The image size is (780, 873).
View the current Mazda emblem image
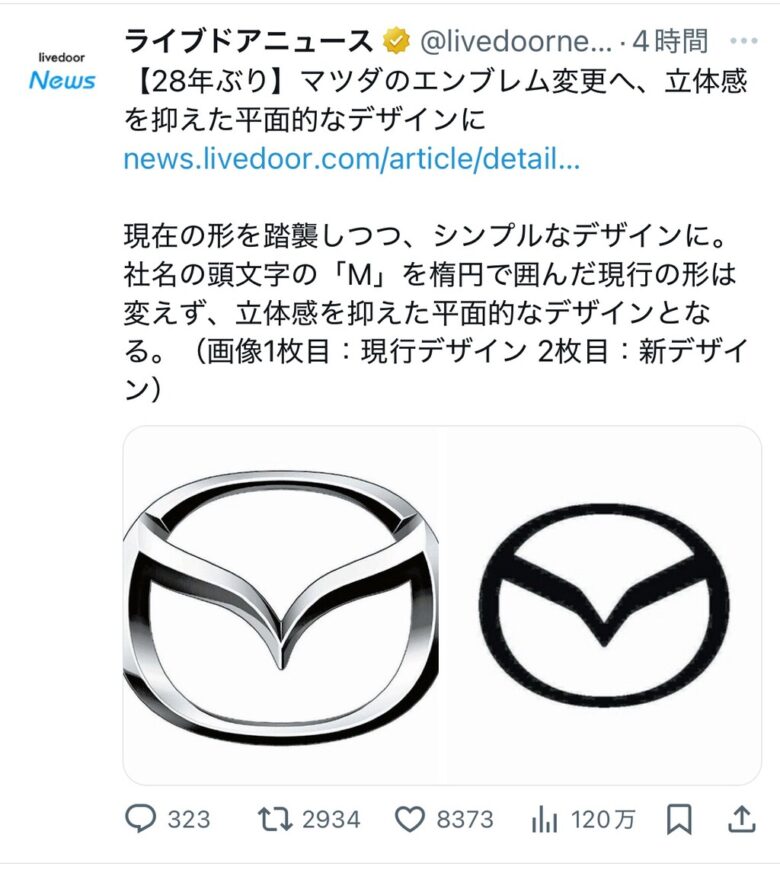tap(280, 605)
